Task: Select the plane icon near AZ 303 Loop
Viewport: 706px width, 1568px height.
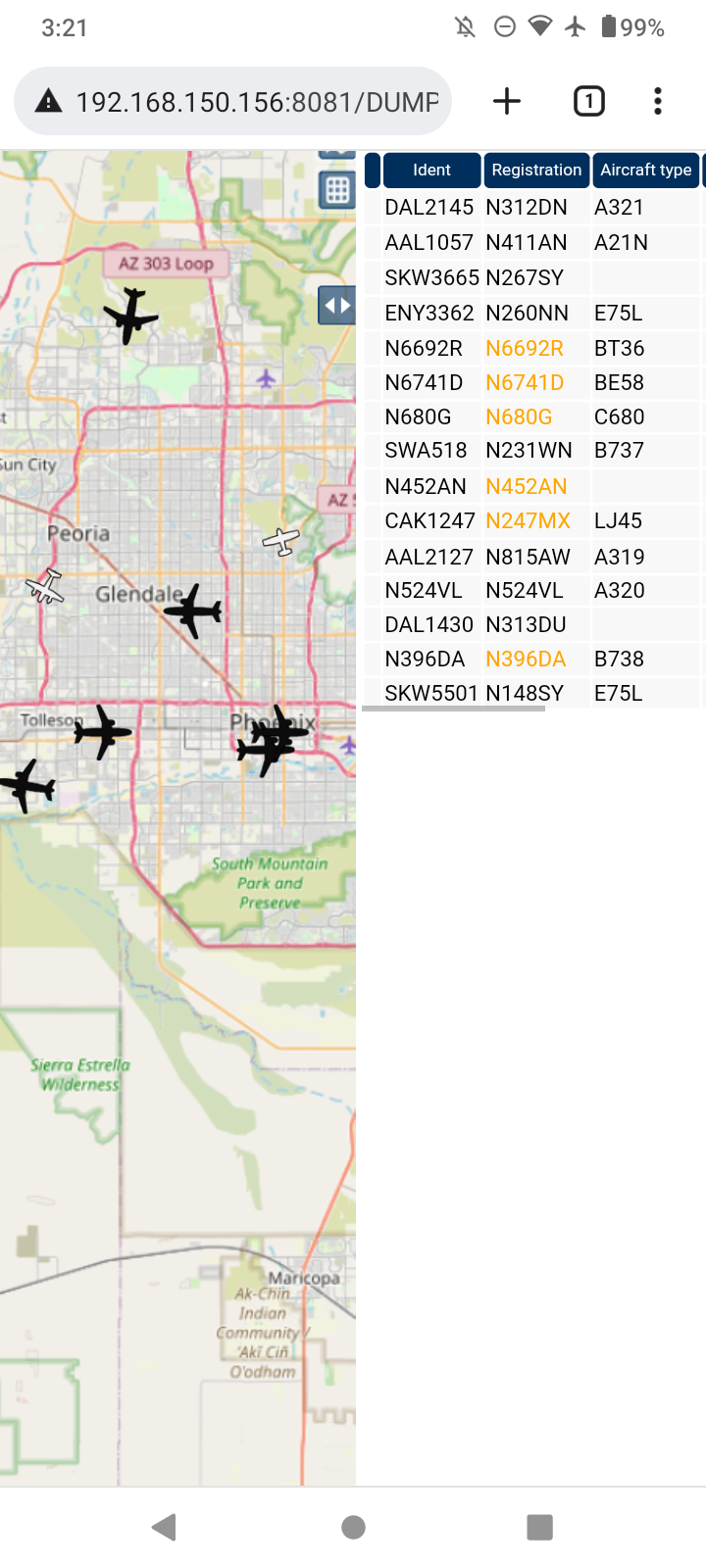Action: [130, 316]
